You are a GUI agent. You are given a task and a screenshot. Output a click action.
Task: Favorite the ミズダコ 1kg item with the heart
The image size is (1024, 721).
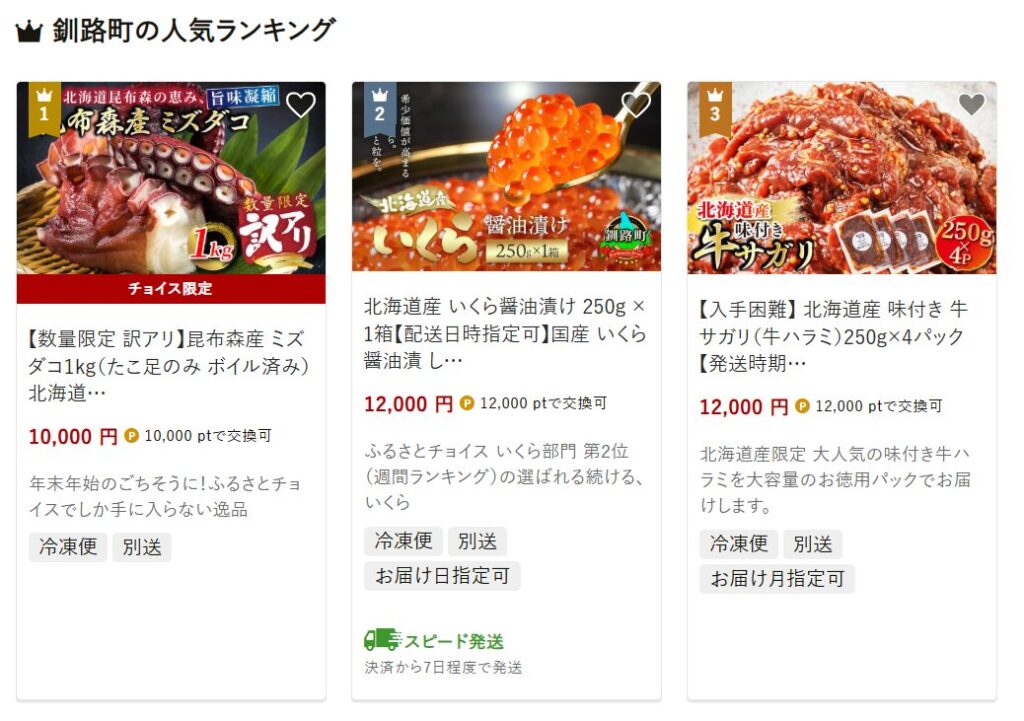point(300,104)
